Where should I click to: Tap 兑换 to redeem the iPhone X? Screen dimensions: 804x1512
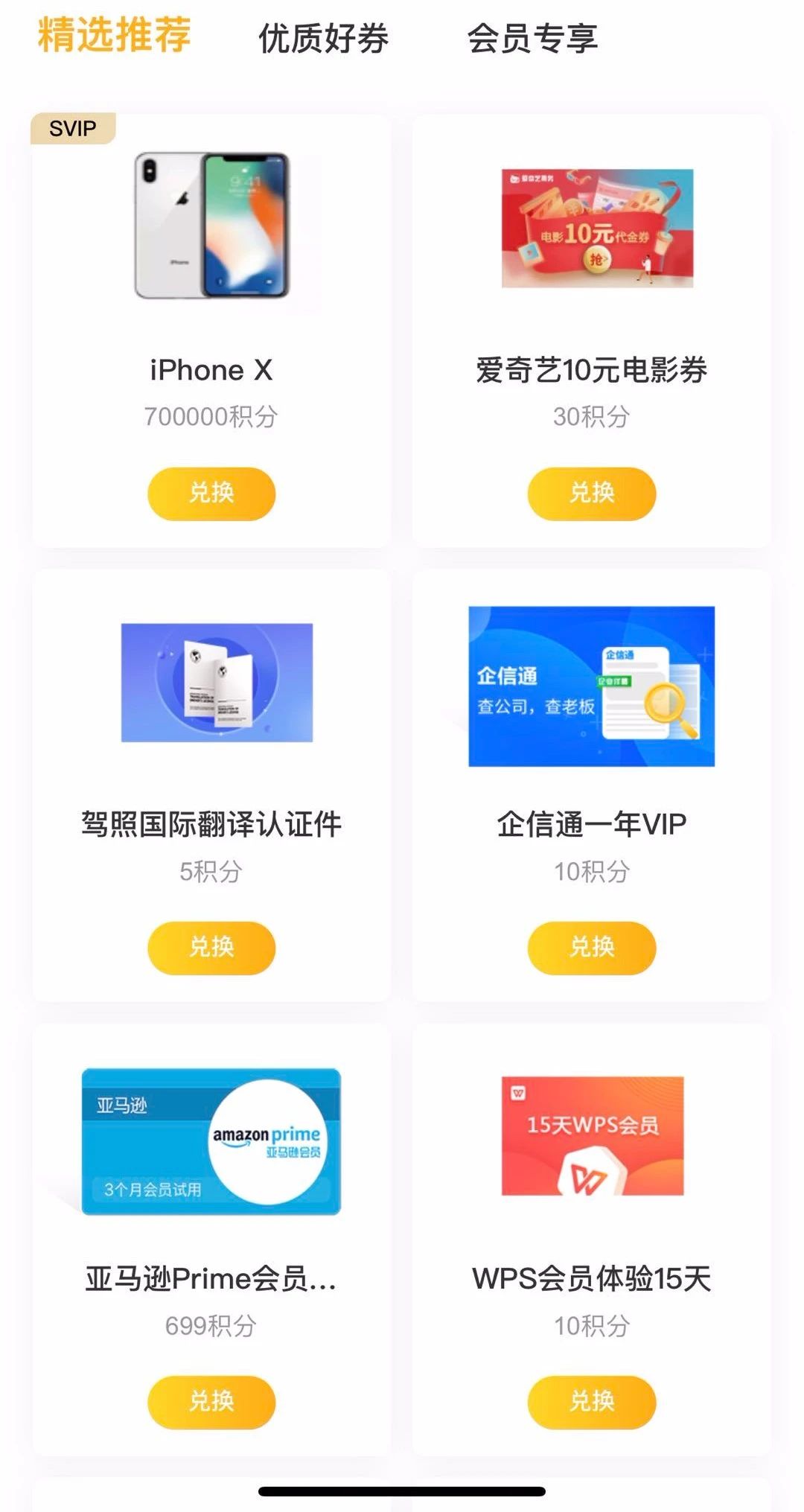click(209, 493)
